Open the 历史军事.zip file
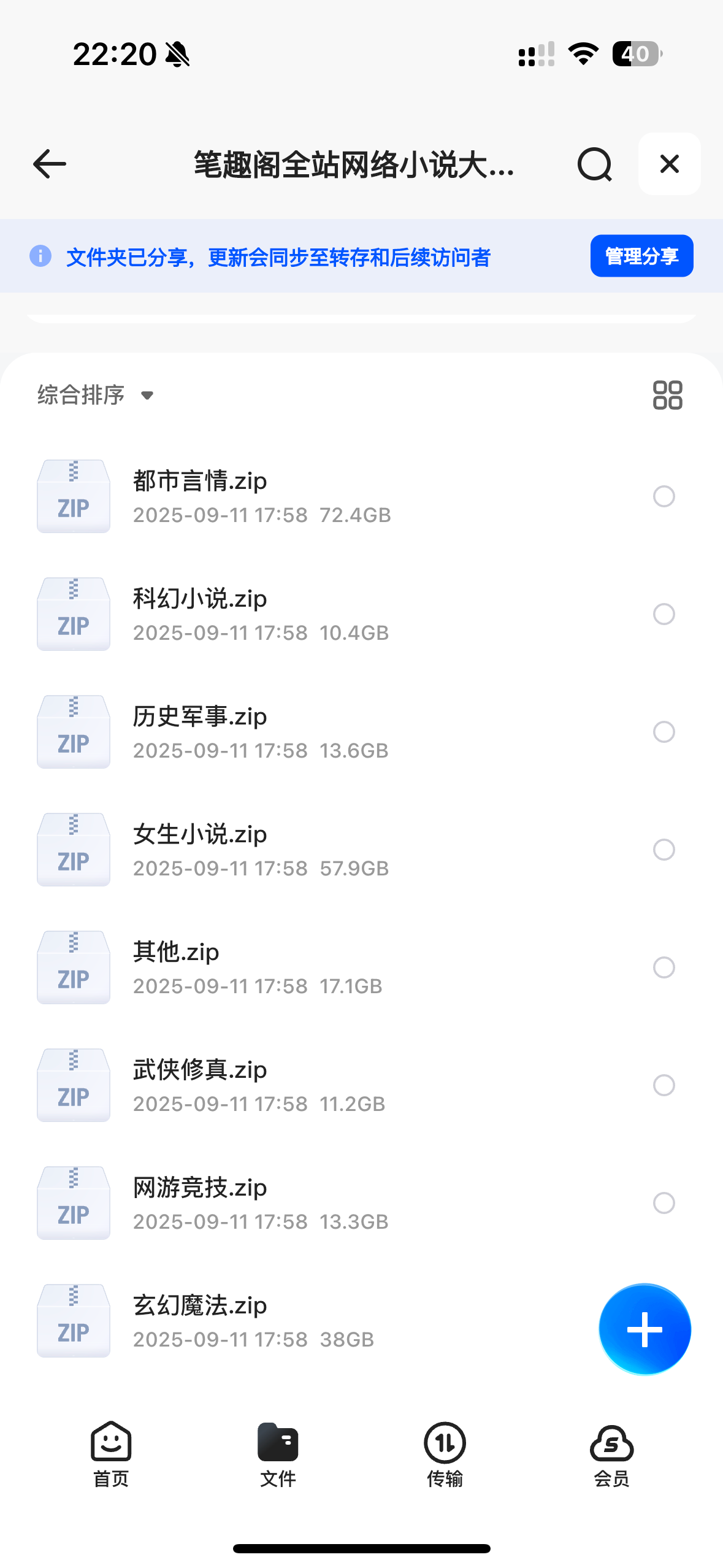723x1568 pixels. point(200,717)
